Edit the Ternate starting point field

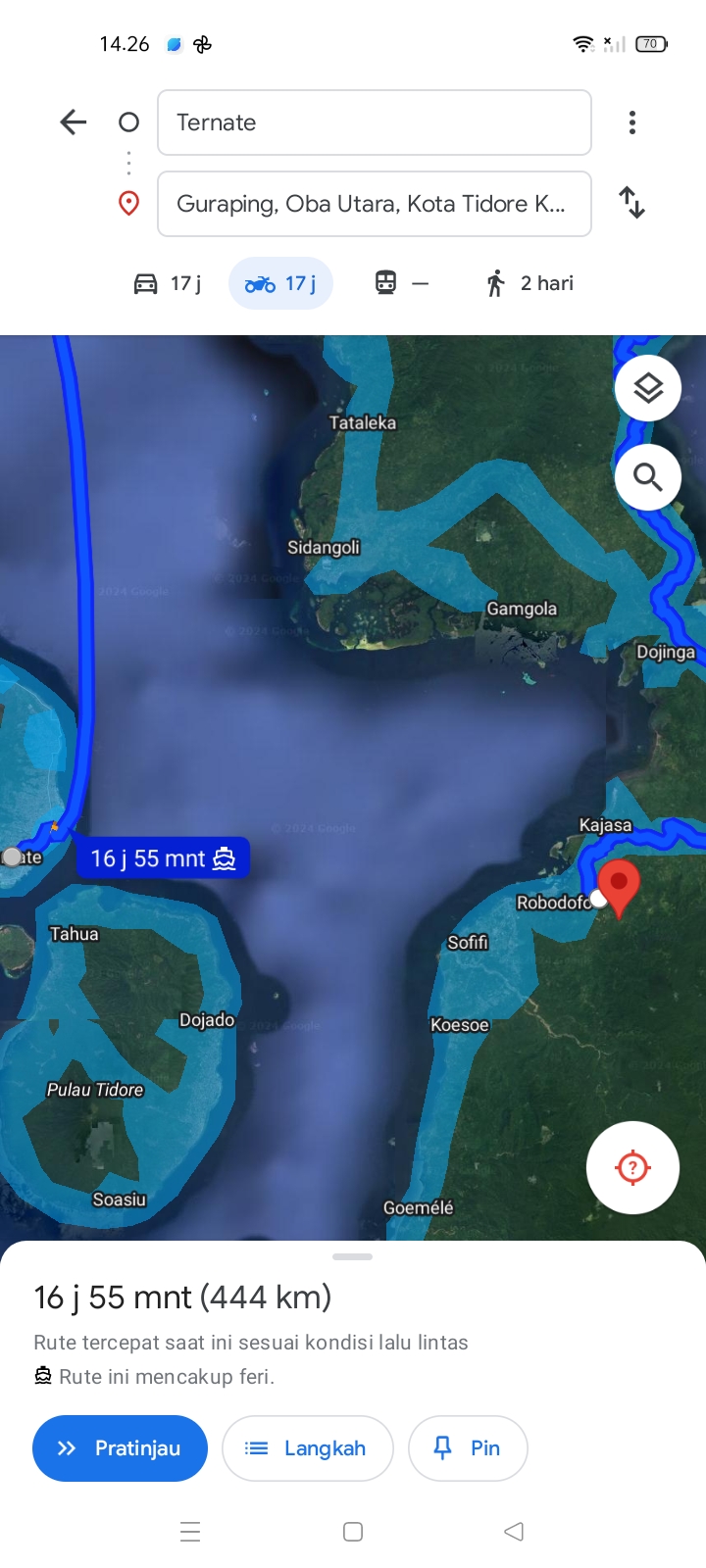click(375, 122)
